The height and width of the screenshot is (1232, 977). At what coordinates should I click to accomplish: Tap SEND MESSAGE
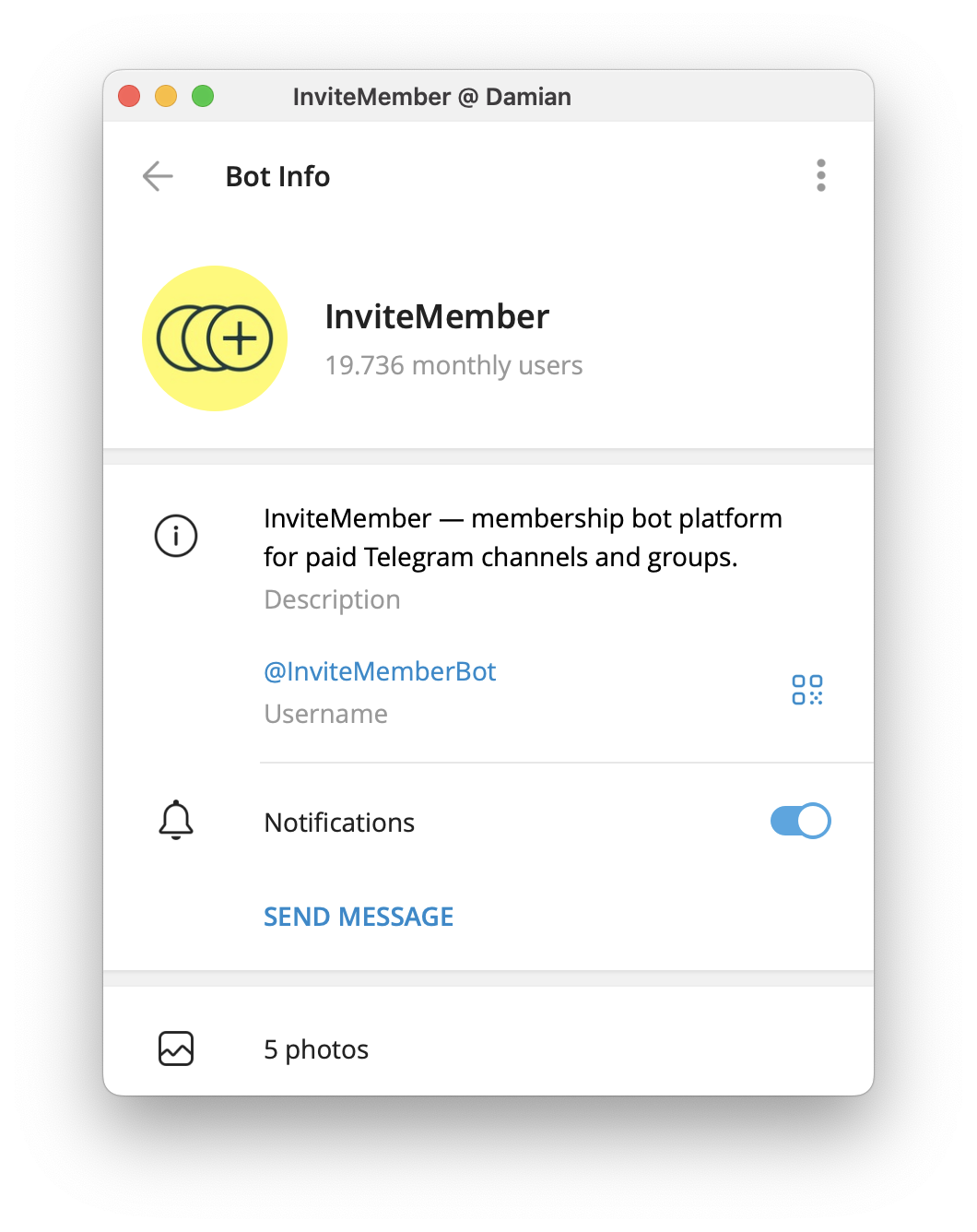point(359,917)
